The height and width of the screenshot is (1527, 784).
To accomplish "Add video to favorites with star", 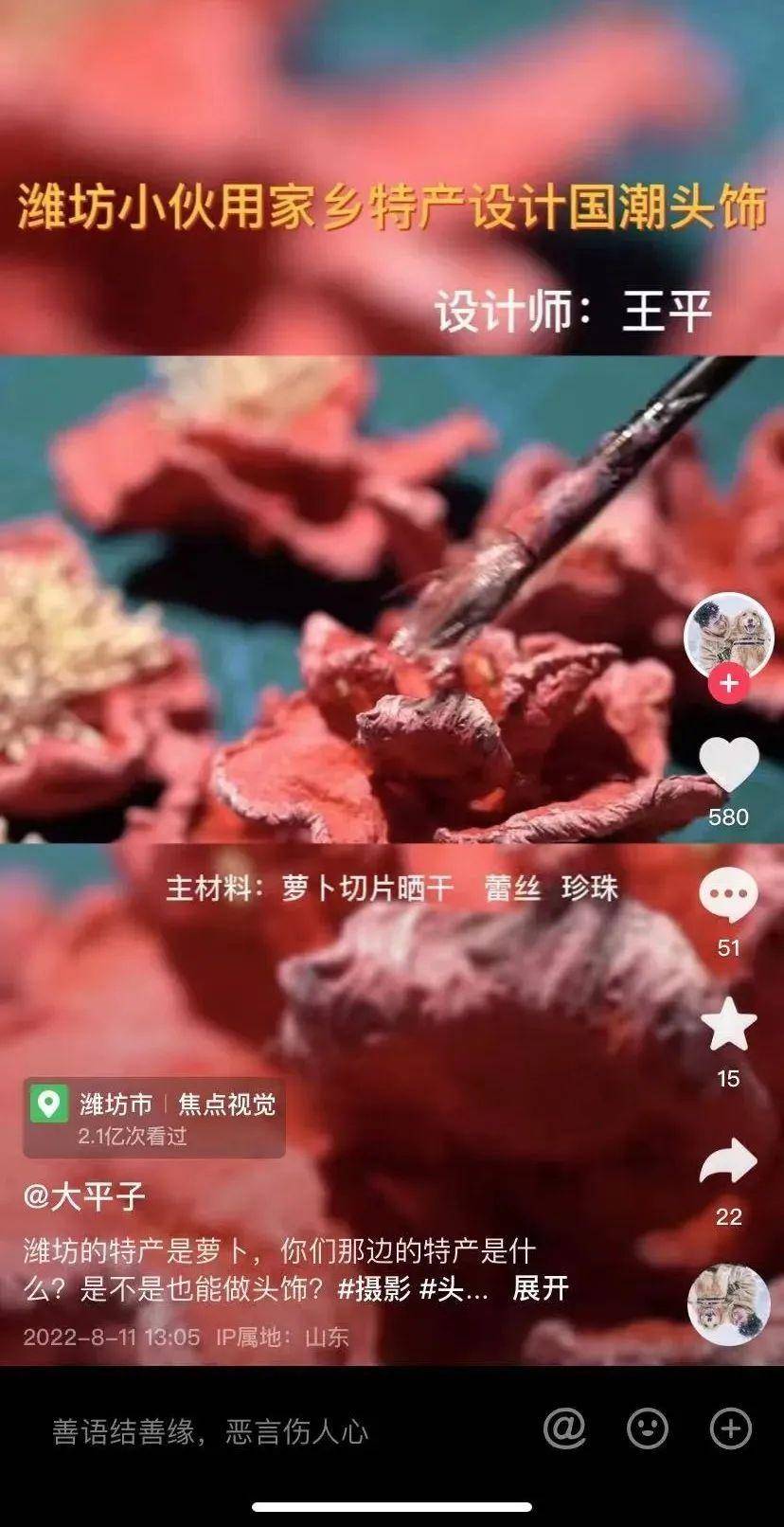I will (728, 1026).
